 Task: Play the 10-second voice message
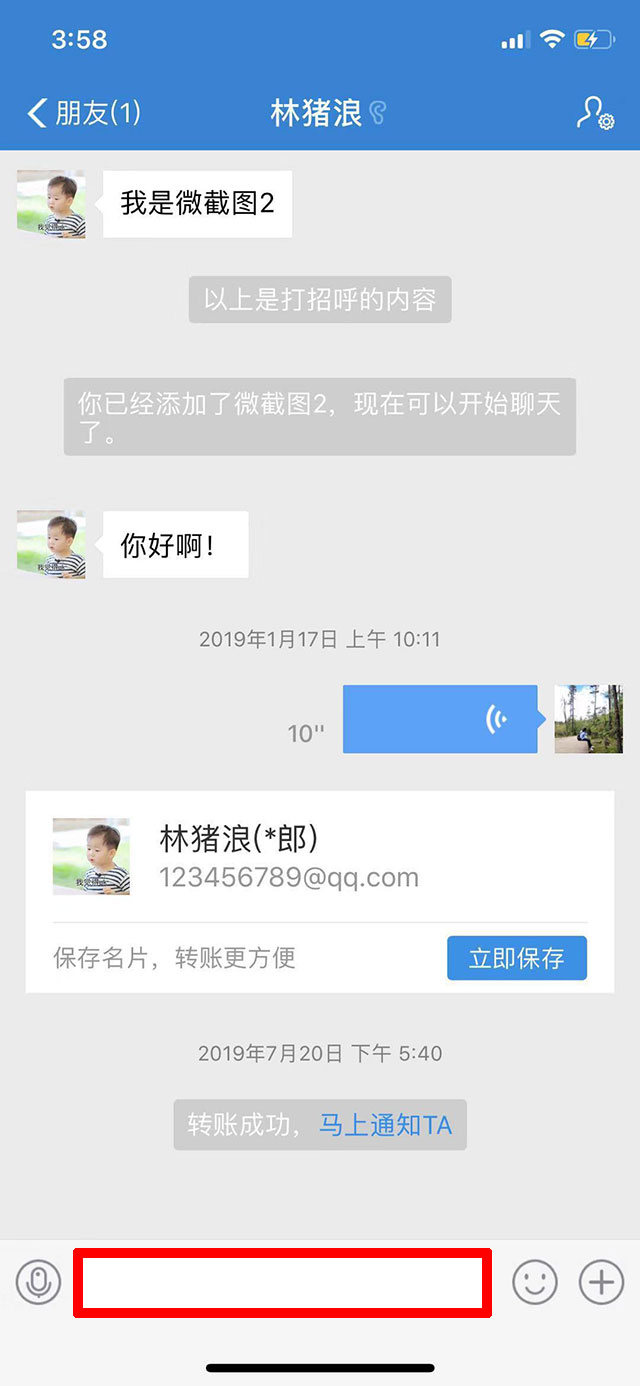tap(440, 719)
